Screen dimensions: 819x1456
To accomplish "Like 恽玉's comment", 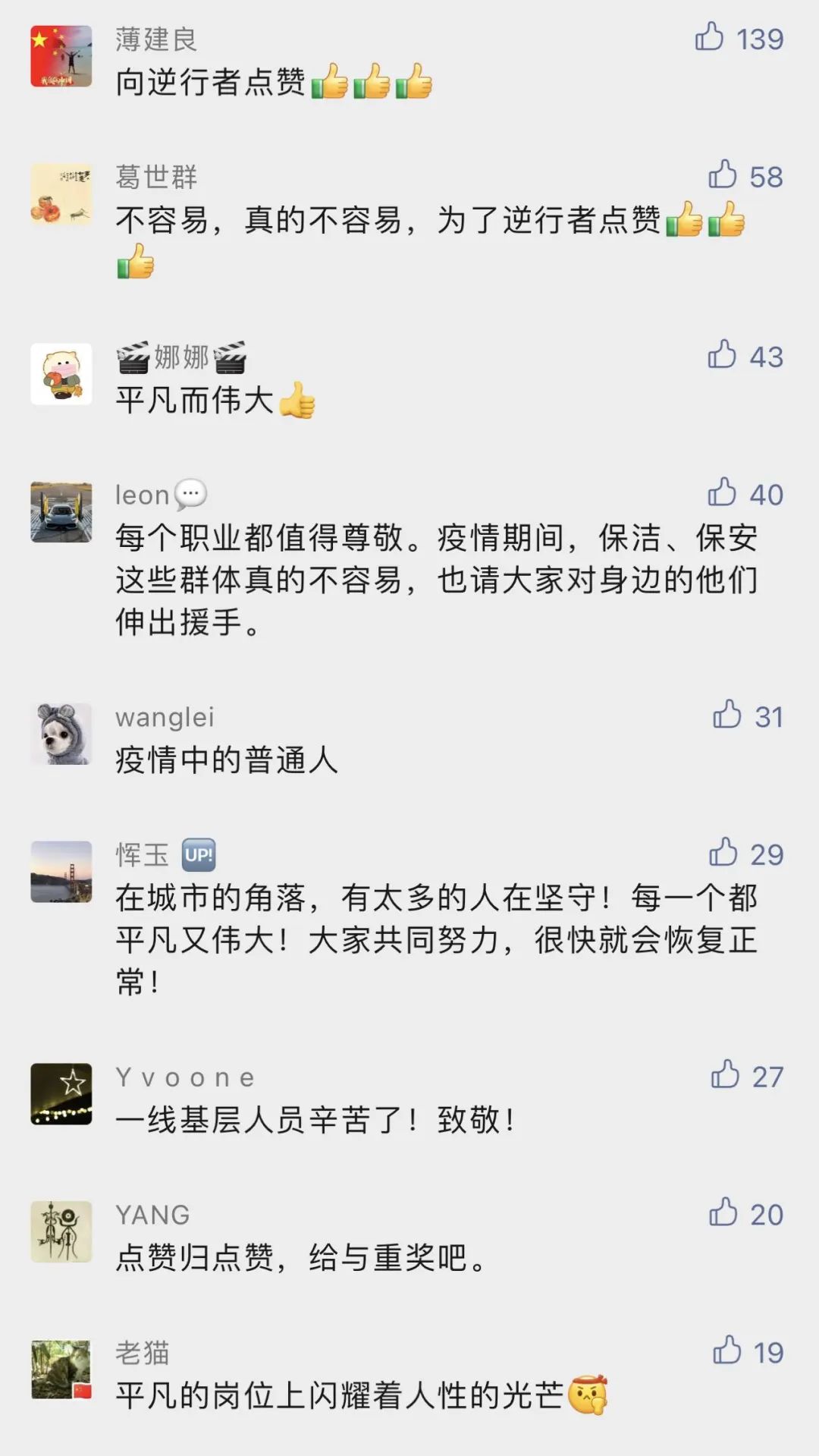I will (723, 853).
